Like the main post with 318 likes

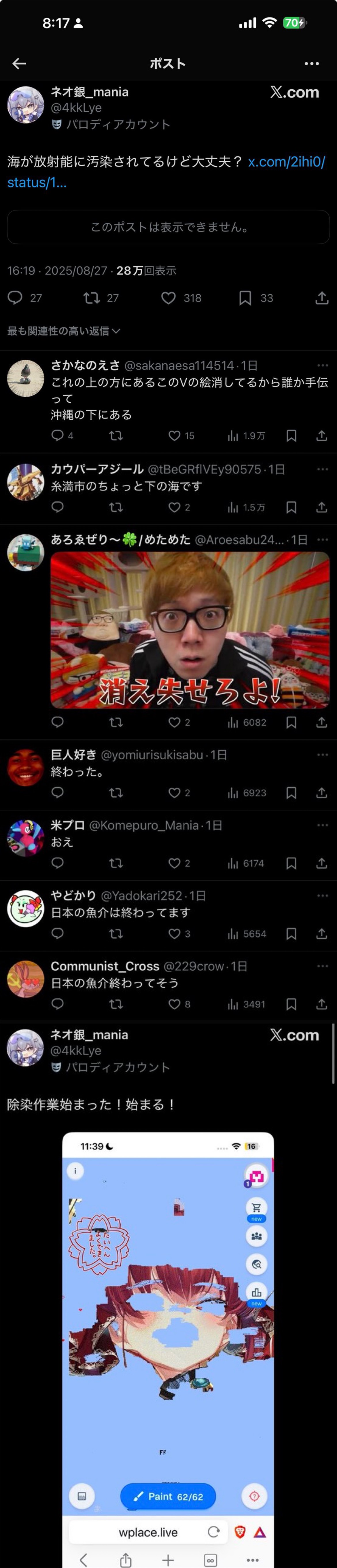click(168, 298)
